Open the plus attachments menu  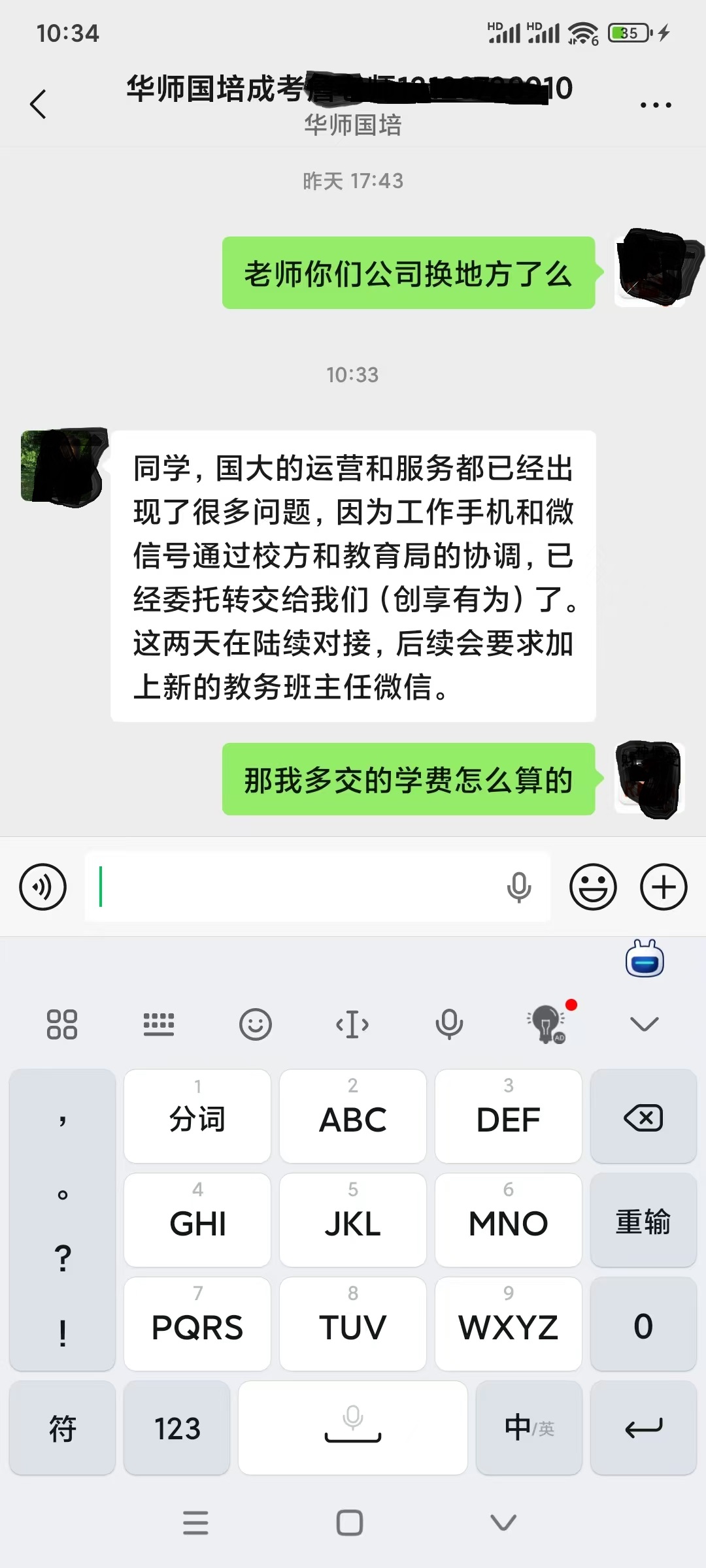pos(664,887)
